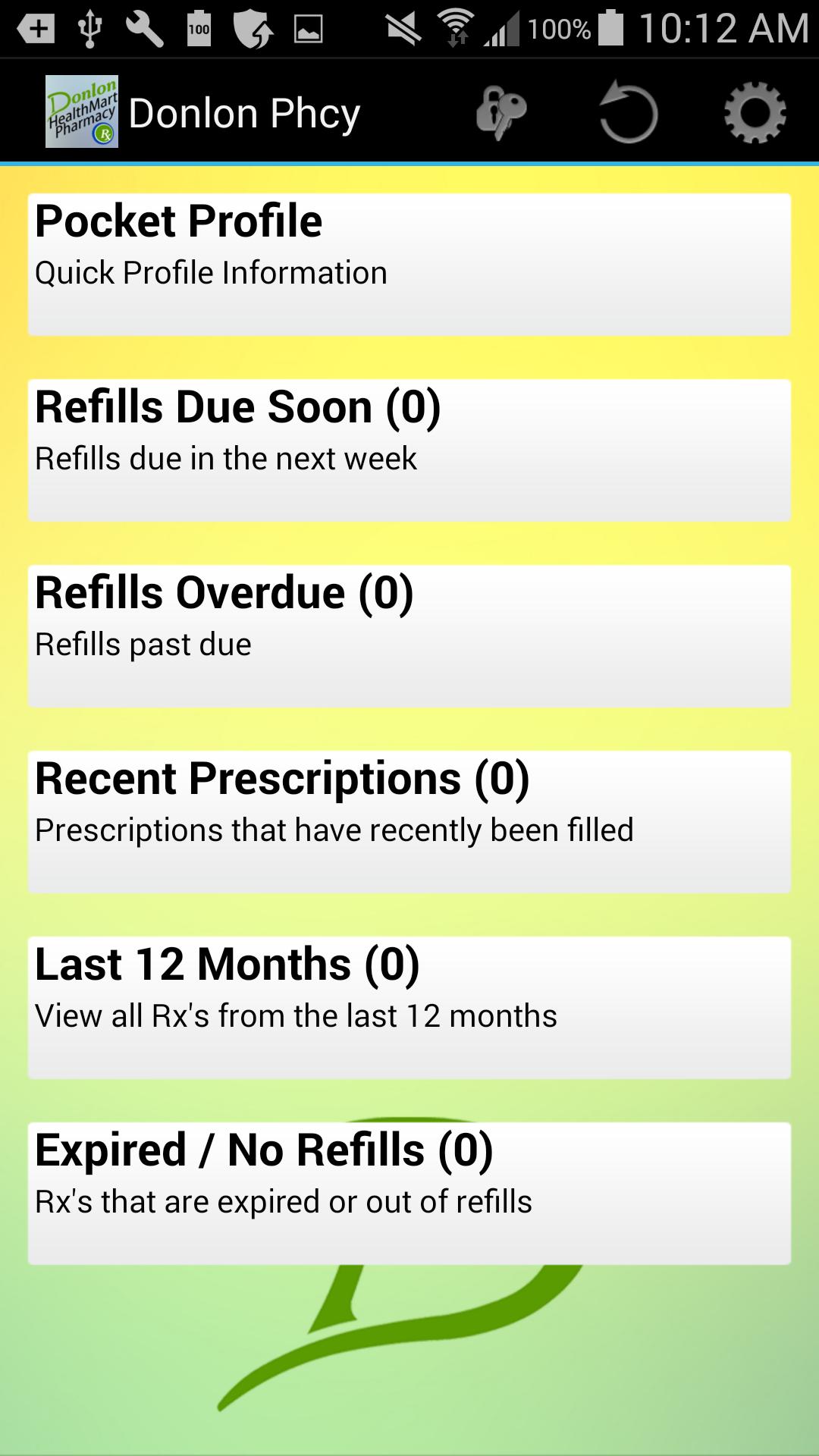Viewport: 819px width, 1456px height.
Task: Check the Refills Overdue section
Action: pos(409,635)
